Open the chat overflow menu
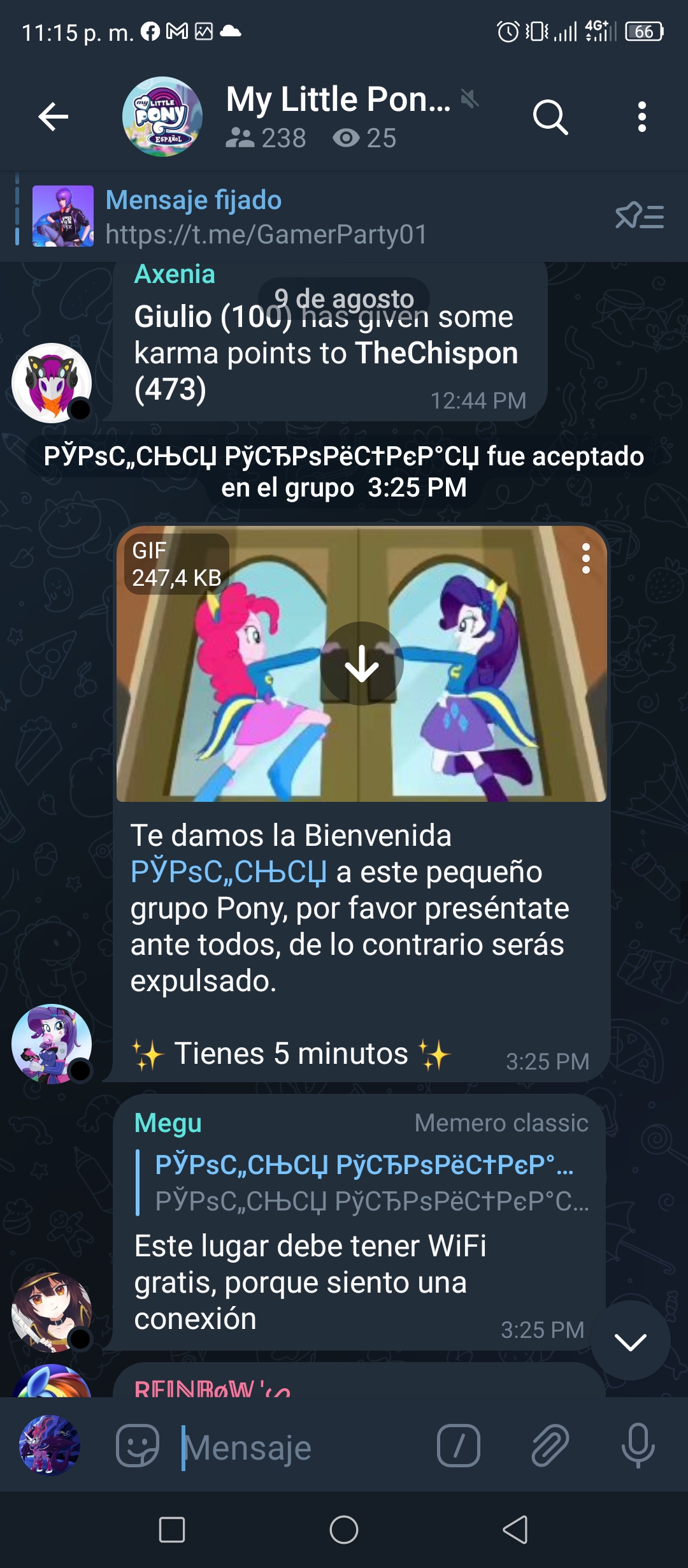This screenshot has width=688, height=1568. (x=642, y=117)
